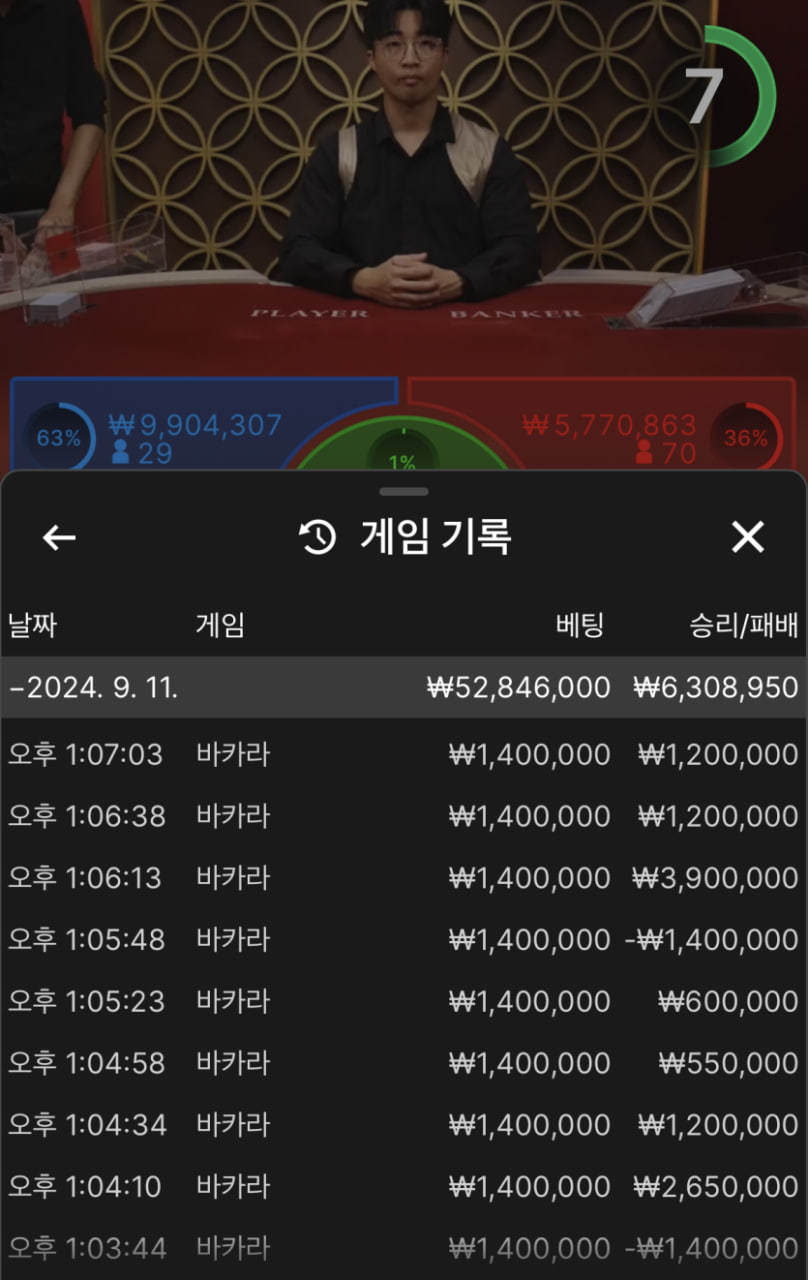Go back from the 게임 기록 panel
The width and height of the screenshot is (808, 1280).
click(x=59, y=538)
